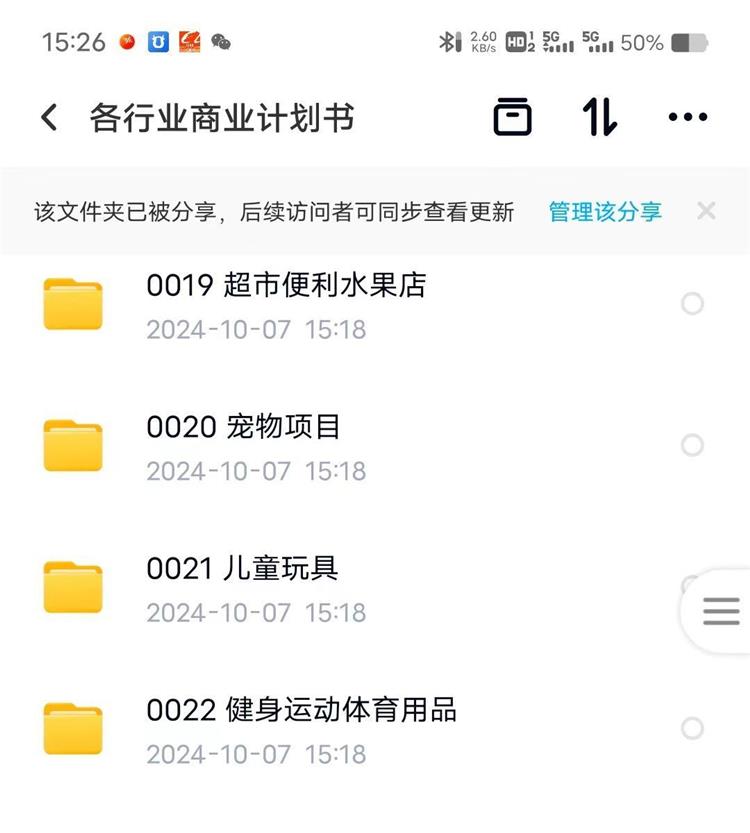The height and width of the screenshot is (833, 750).
Task: Tap the sort order icon
Action: [599, 116]
